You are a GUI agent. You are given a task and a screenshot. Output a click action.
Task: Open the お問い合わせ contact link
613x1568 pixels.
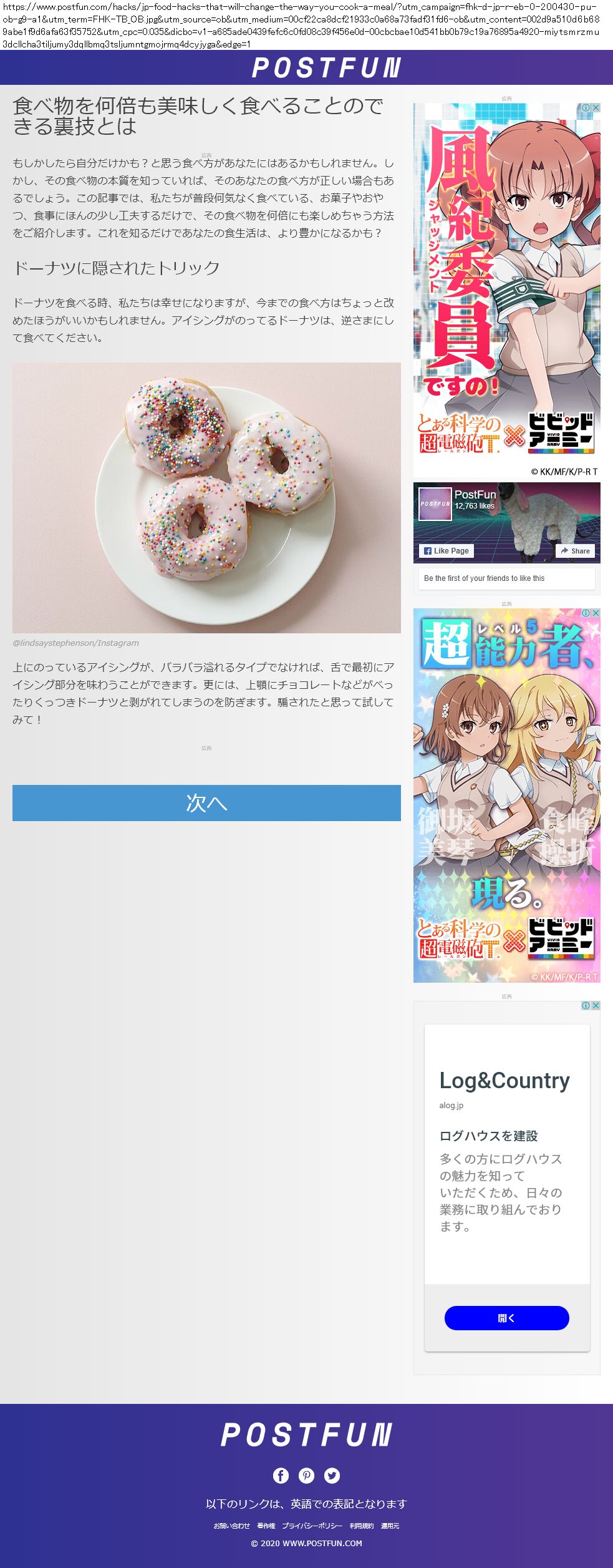231,1526
